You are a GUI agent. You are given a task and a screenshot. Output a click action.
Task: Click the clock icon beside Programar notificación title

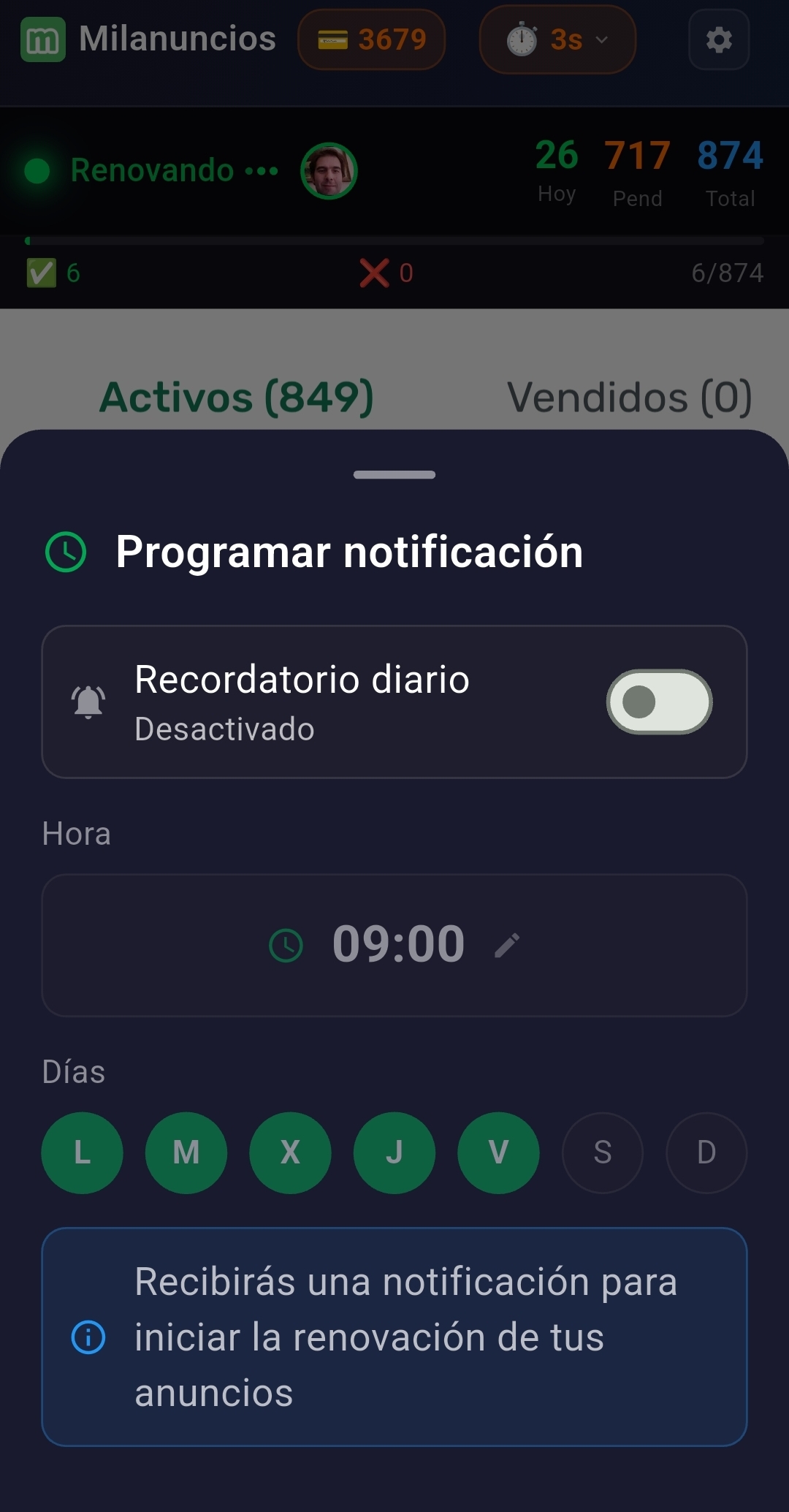pyautogui.click(x=66, y=553)
